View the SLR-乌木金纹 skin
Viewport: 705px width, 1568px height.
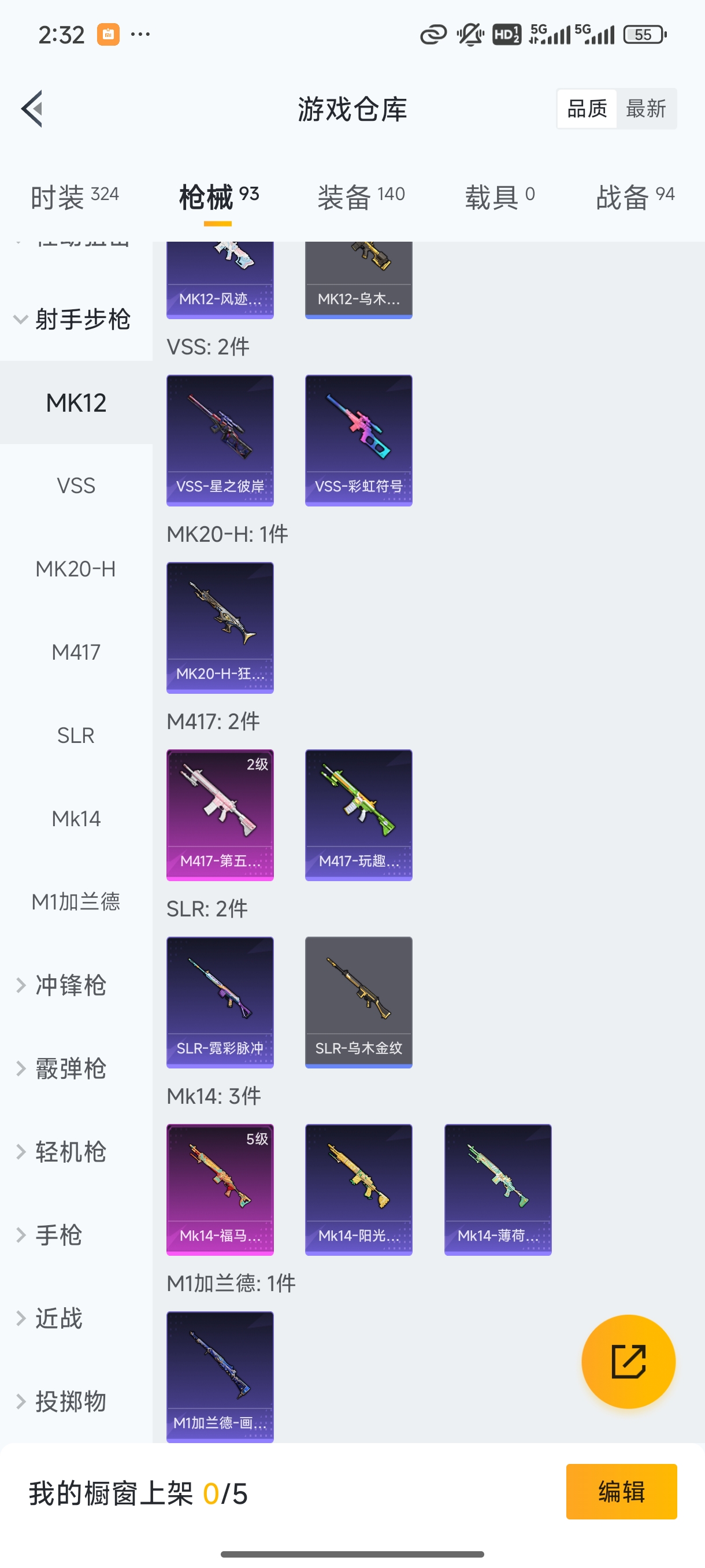358,1002
